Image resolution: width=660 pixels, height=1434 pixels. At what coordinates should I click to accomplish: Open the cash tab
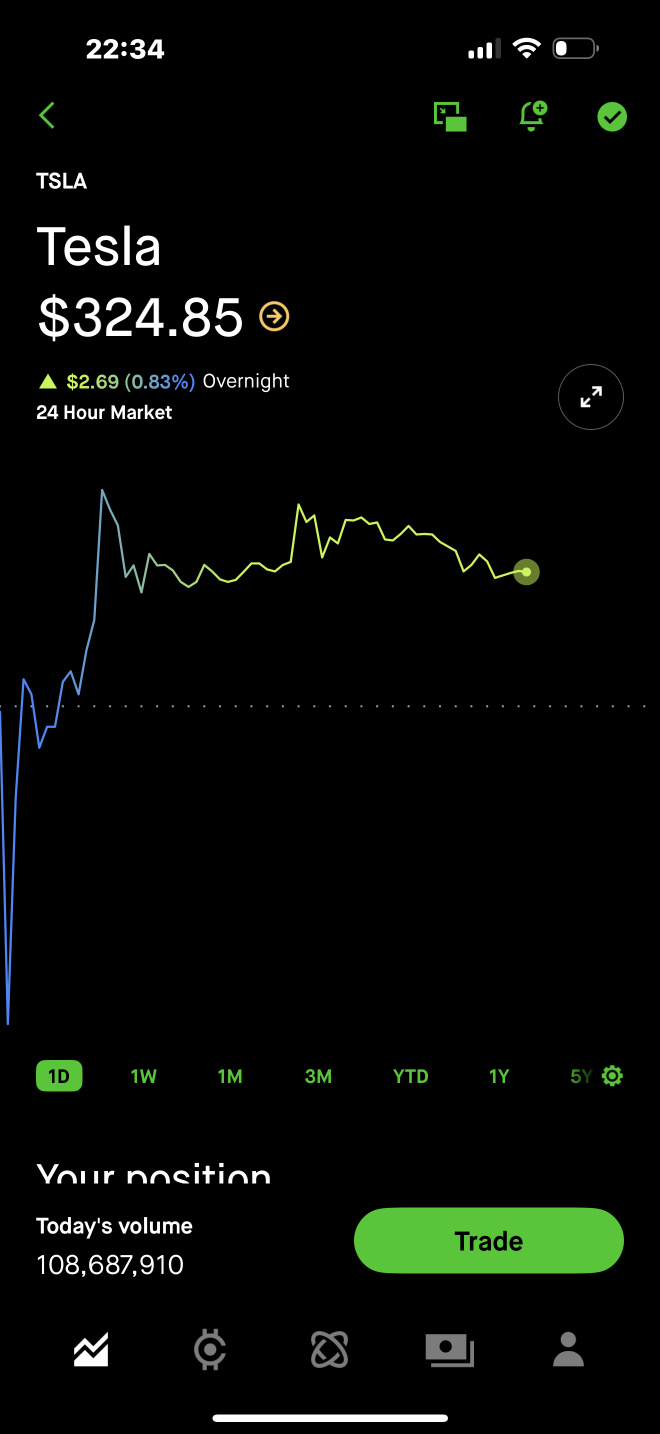(450, 1350)
